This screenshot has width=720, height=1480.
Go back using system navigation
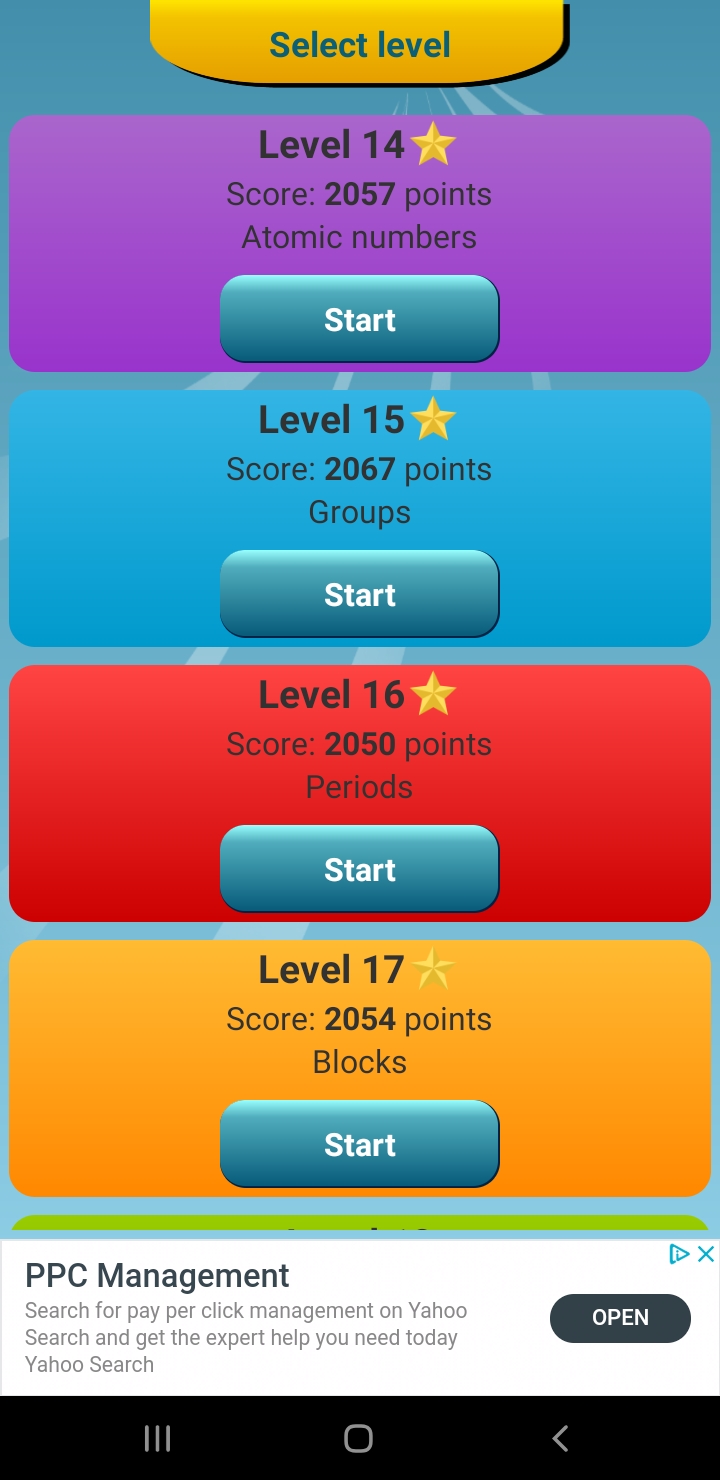[x=560, y=1438]
